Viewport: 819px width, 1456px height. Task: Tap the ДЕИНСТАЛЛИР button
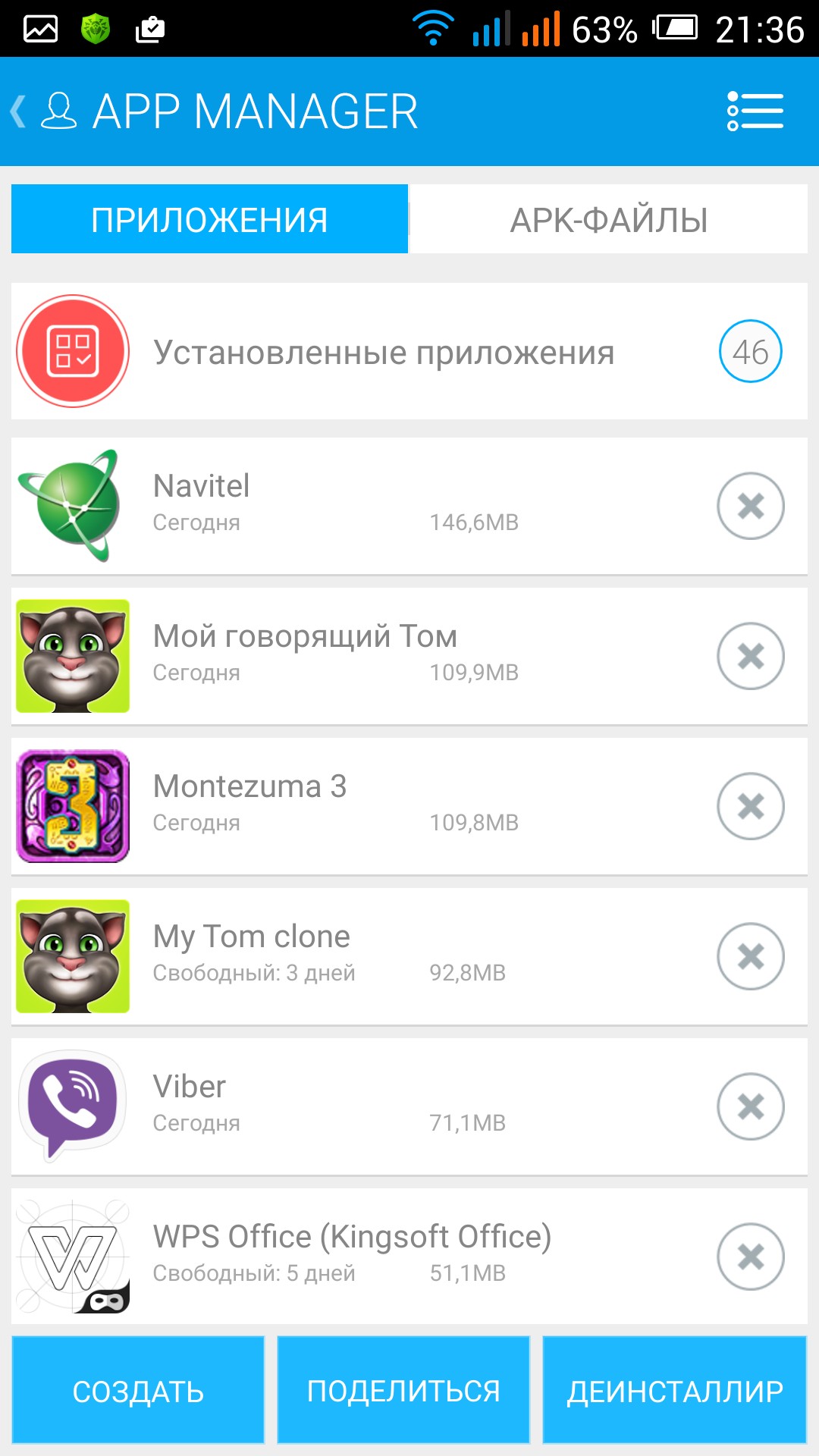point(674,1391)
